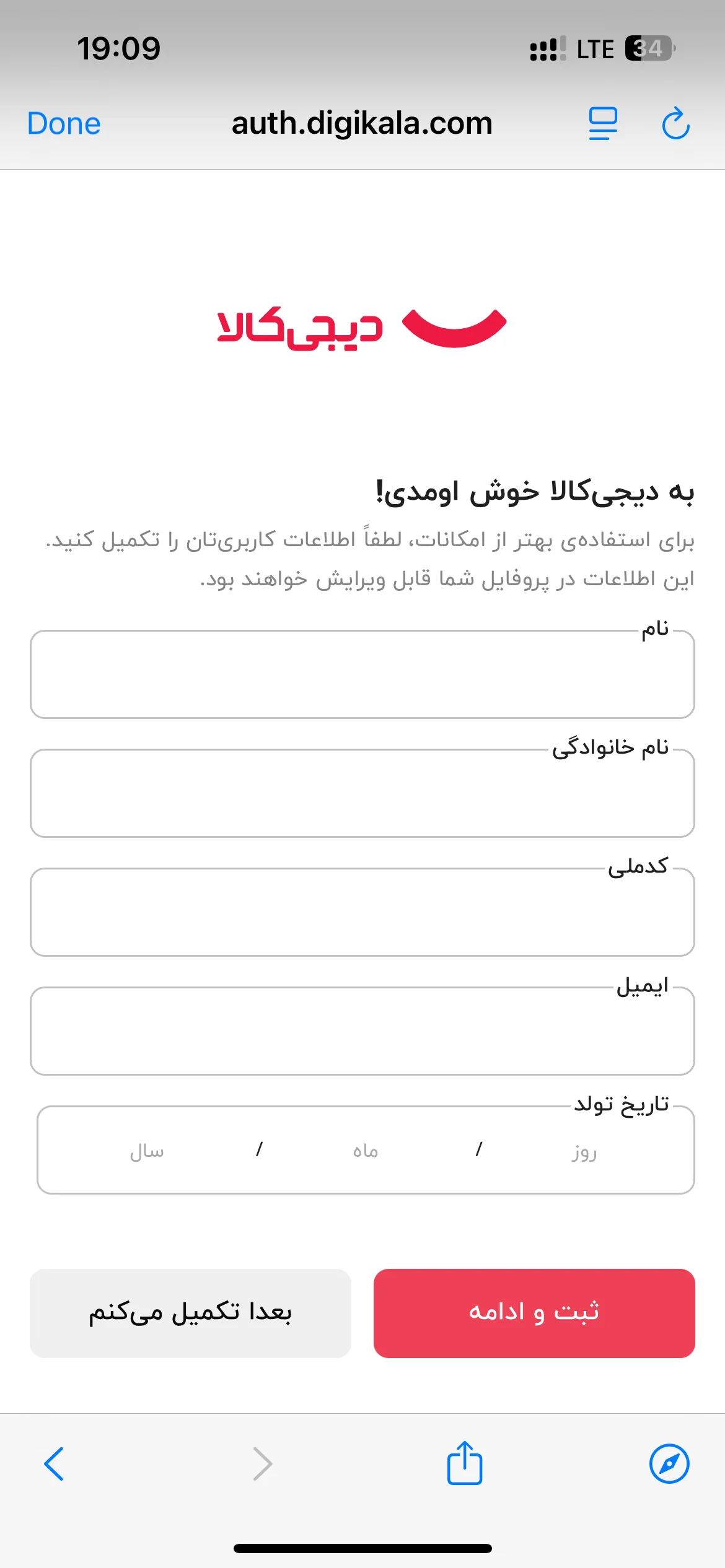The image size is (725, 1568).
Task: Select the کدملی (national code) field
Action: click(x=362, y=912)
